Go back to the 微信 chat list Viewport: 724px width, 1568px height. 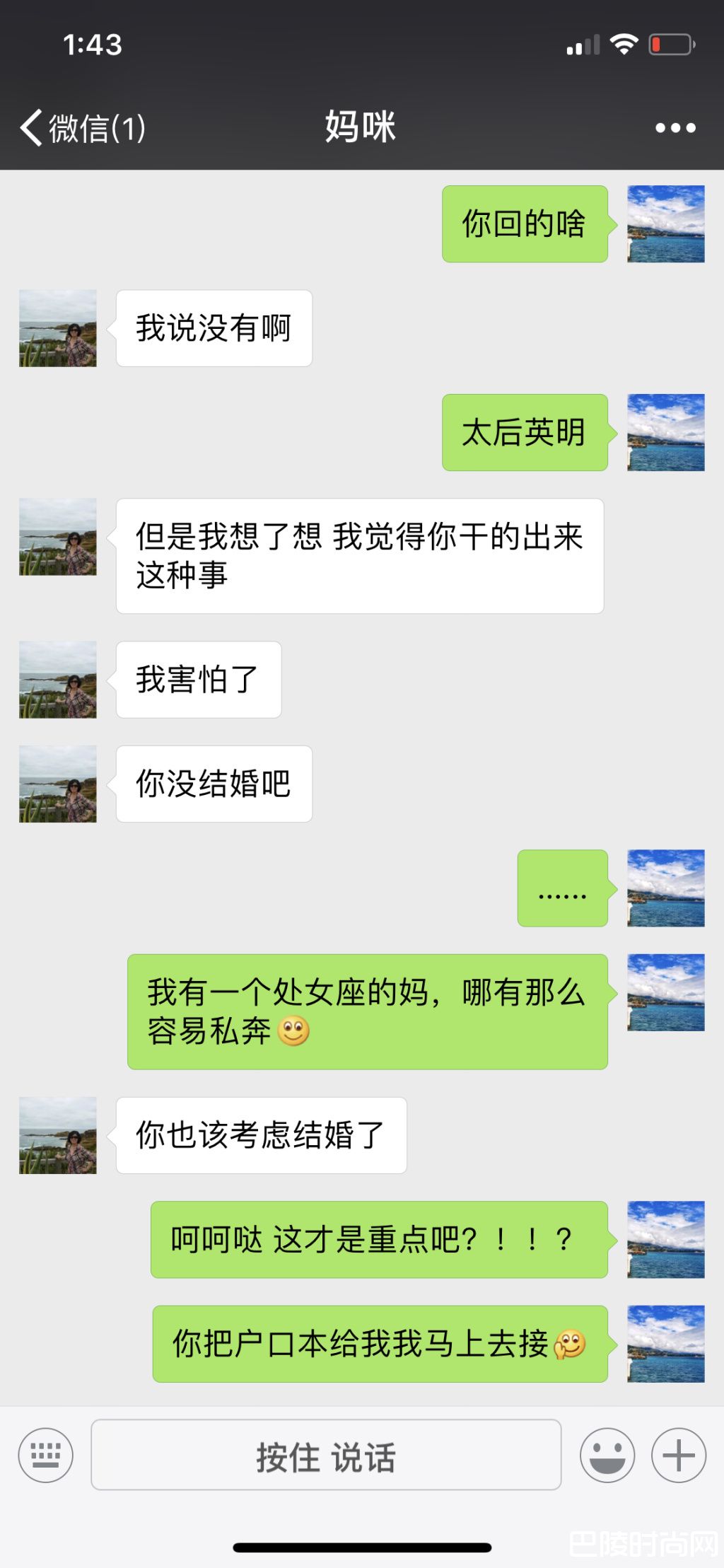(x=81, y=128)
